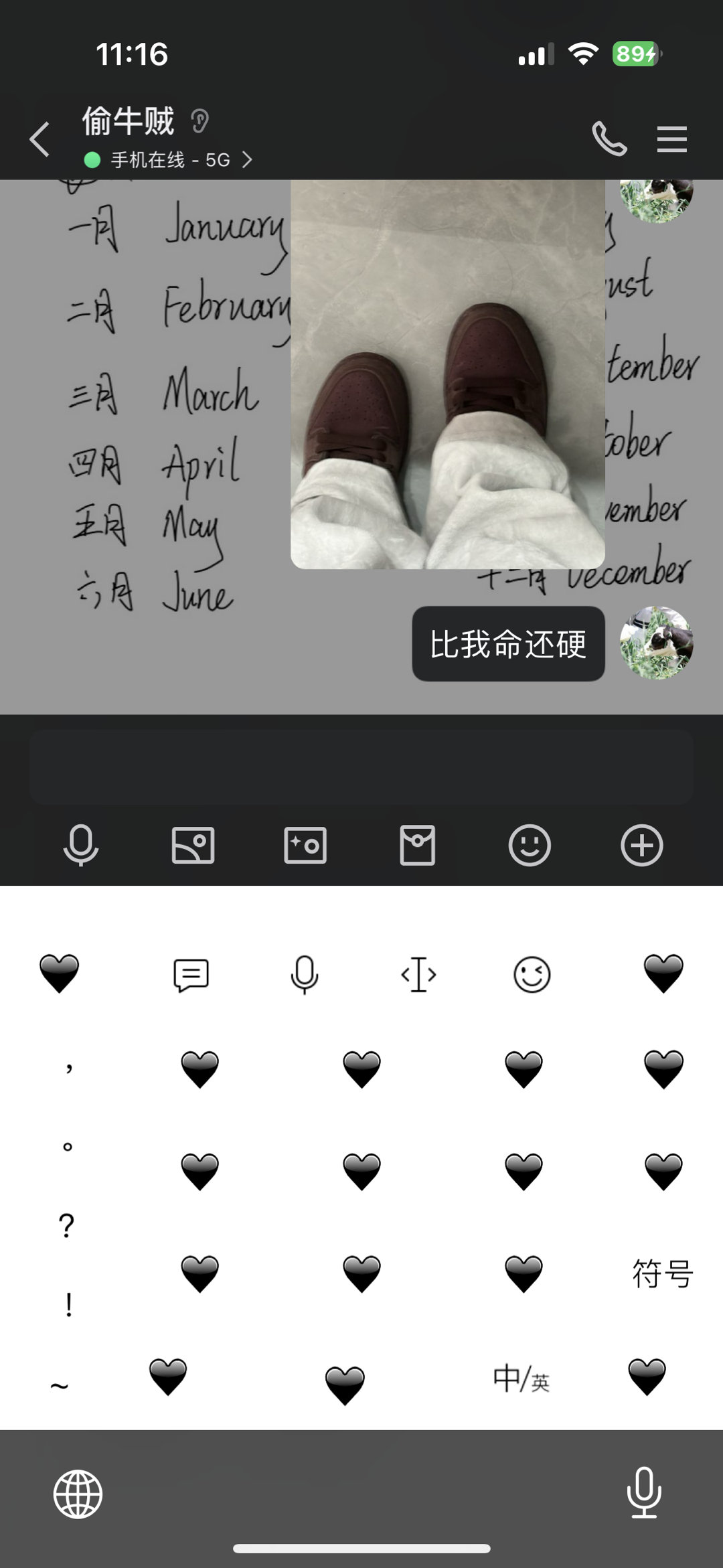723x1568 pixels.
Task: Switch the keyboard to 符号 symbols
Action: [x=663, y=1273]
